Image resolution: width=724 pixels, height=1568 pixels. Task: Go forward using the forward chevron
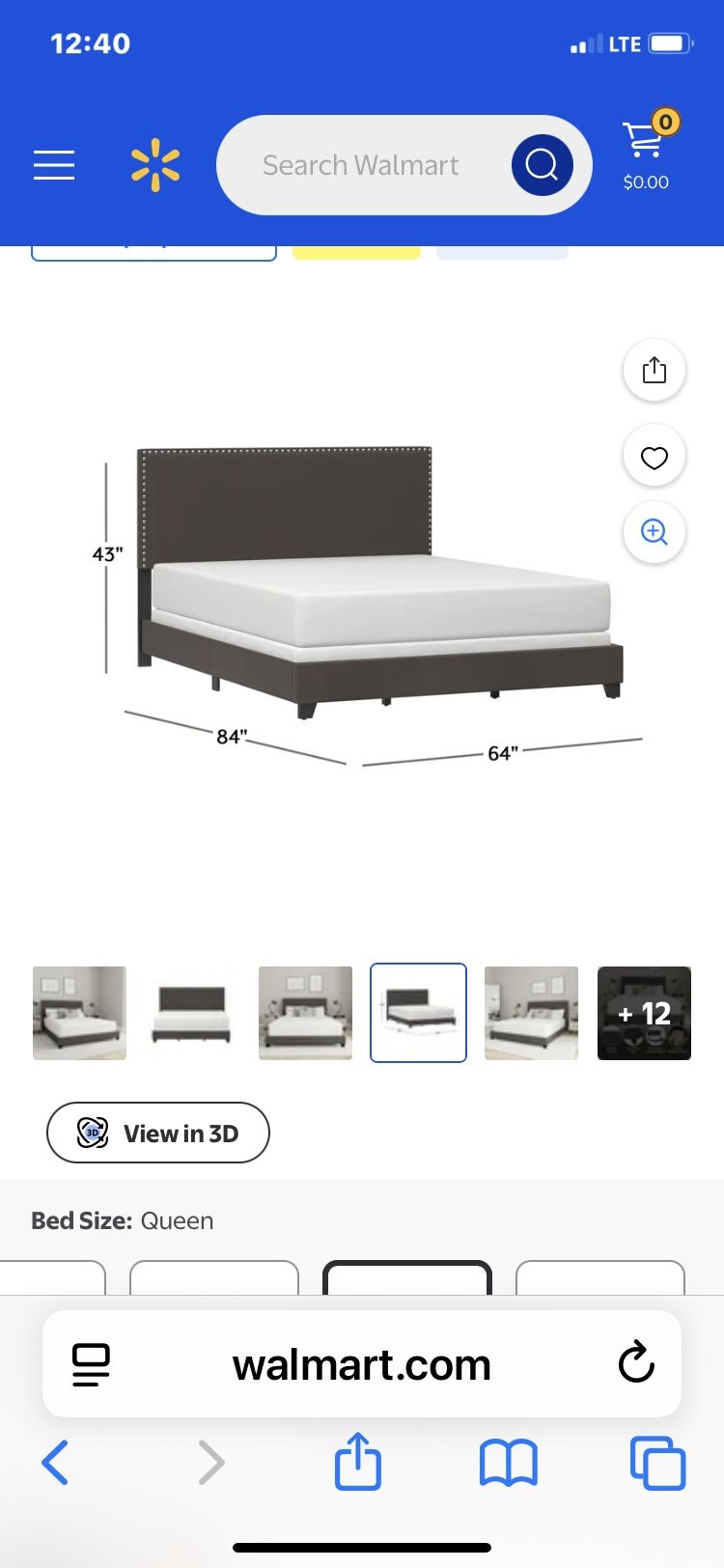211,1462
